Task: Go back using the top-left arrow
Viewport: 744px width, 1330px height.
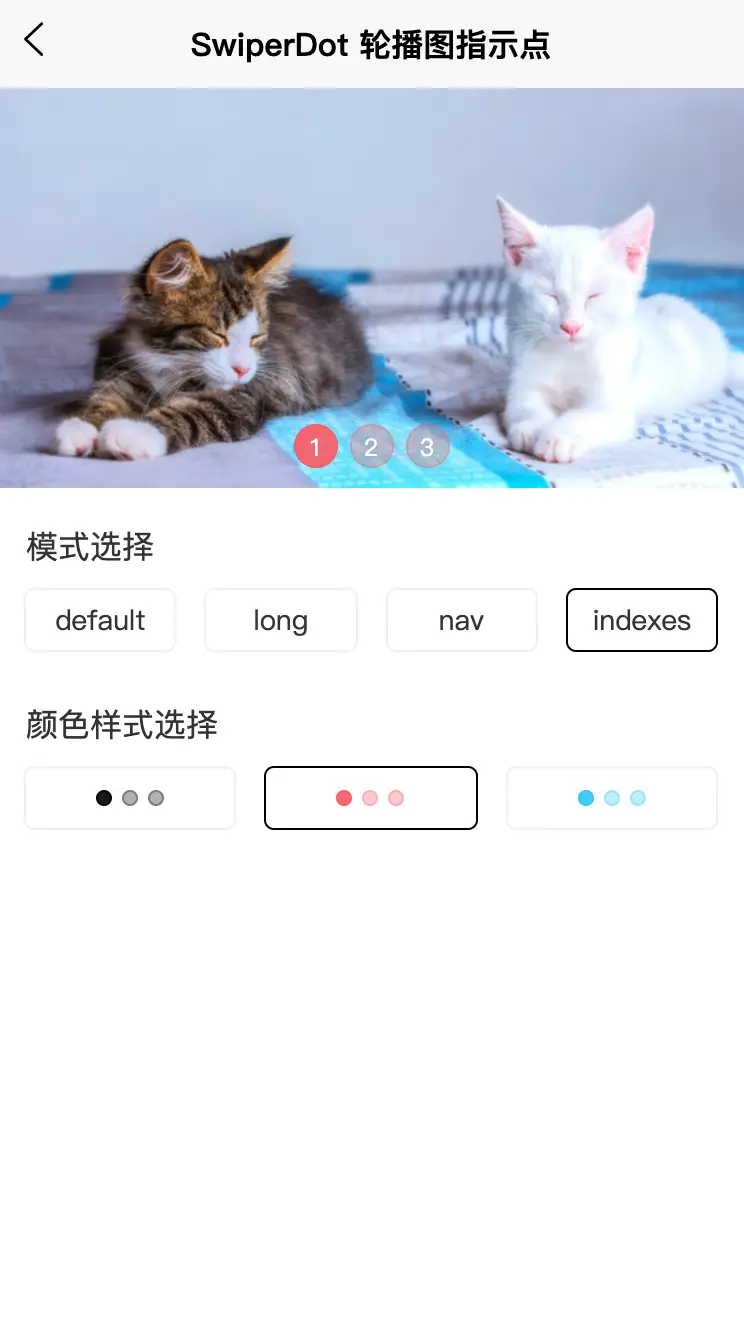Action: click(x=34, y=40)
